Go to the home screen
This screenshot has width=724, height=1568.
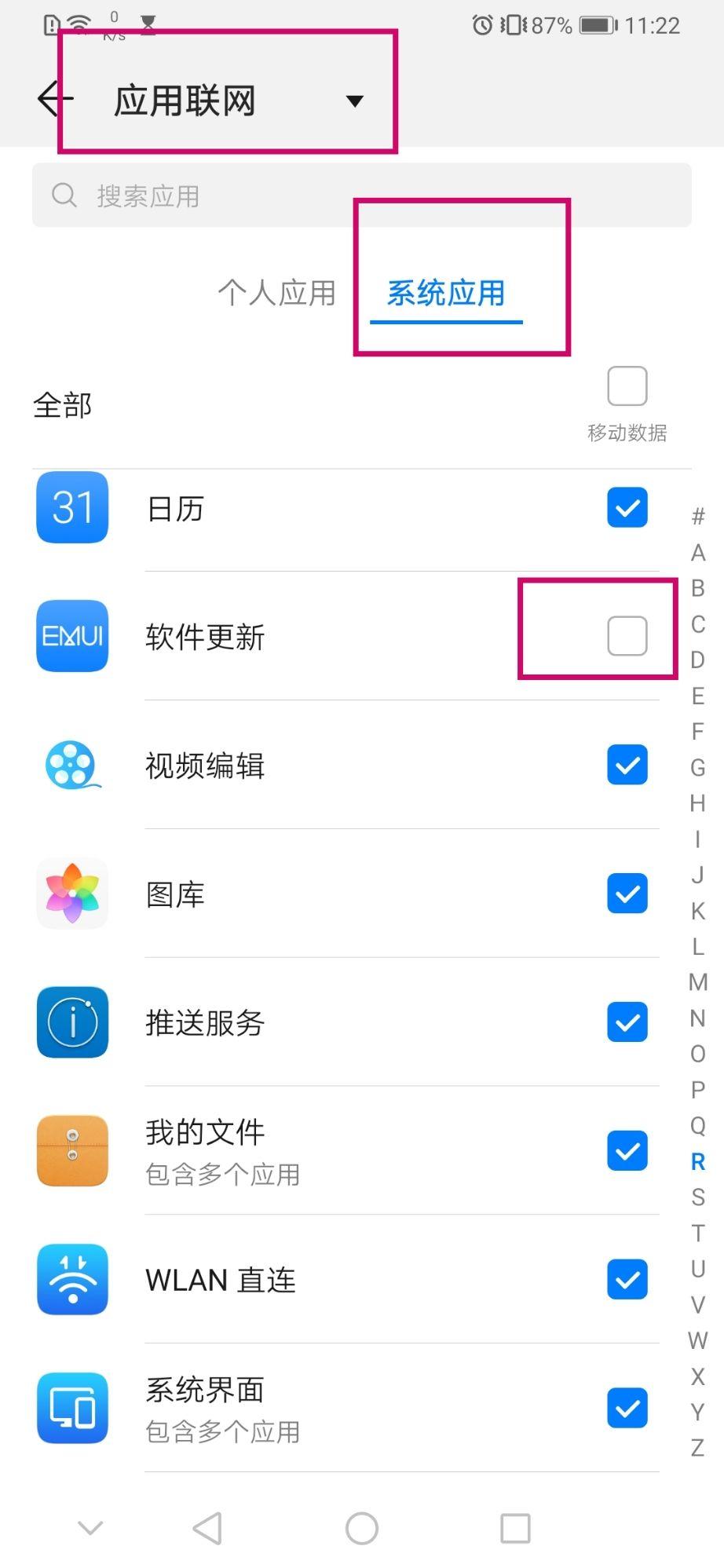pos(361,1528)
